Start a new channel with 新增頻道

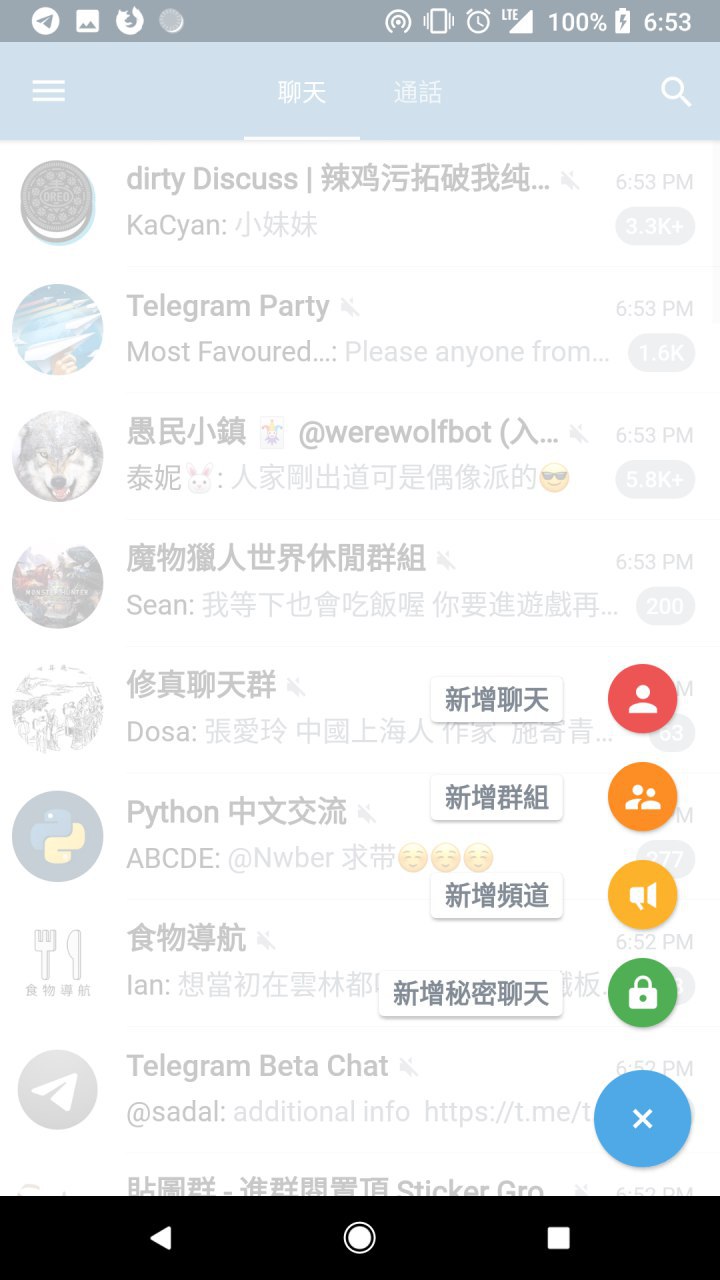(642, 895)
